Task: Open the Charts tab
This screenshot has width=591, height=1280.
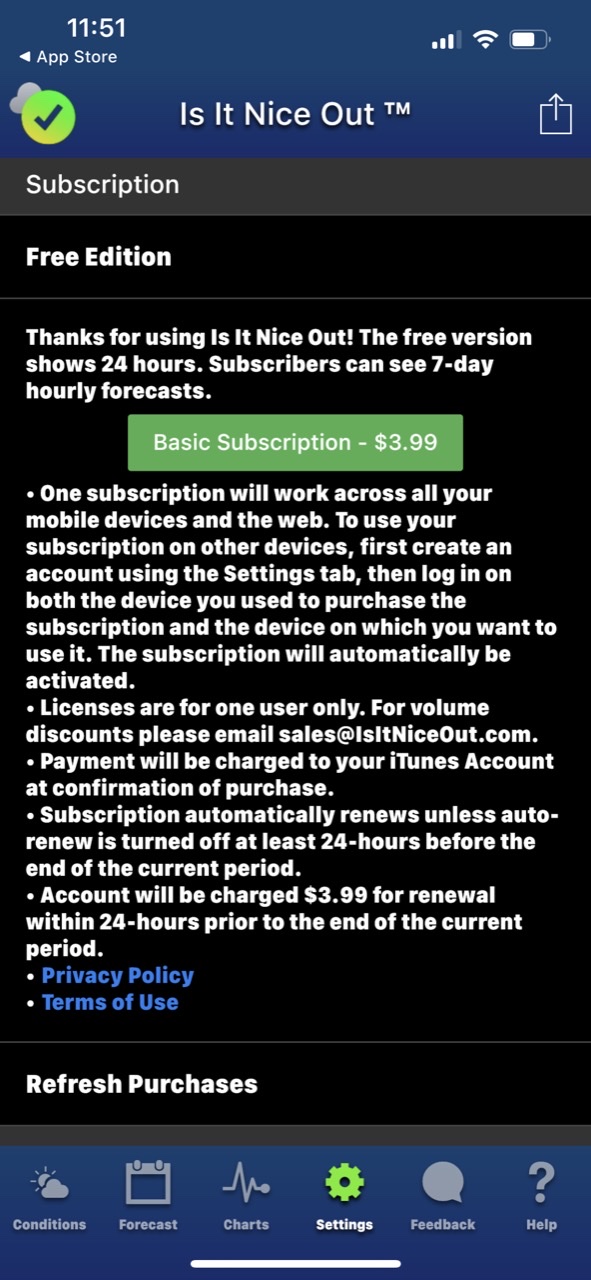Action: (x=246, y=1197)
